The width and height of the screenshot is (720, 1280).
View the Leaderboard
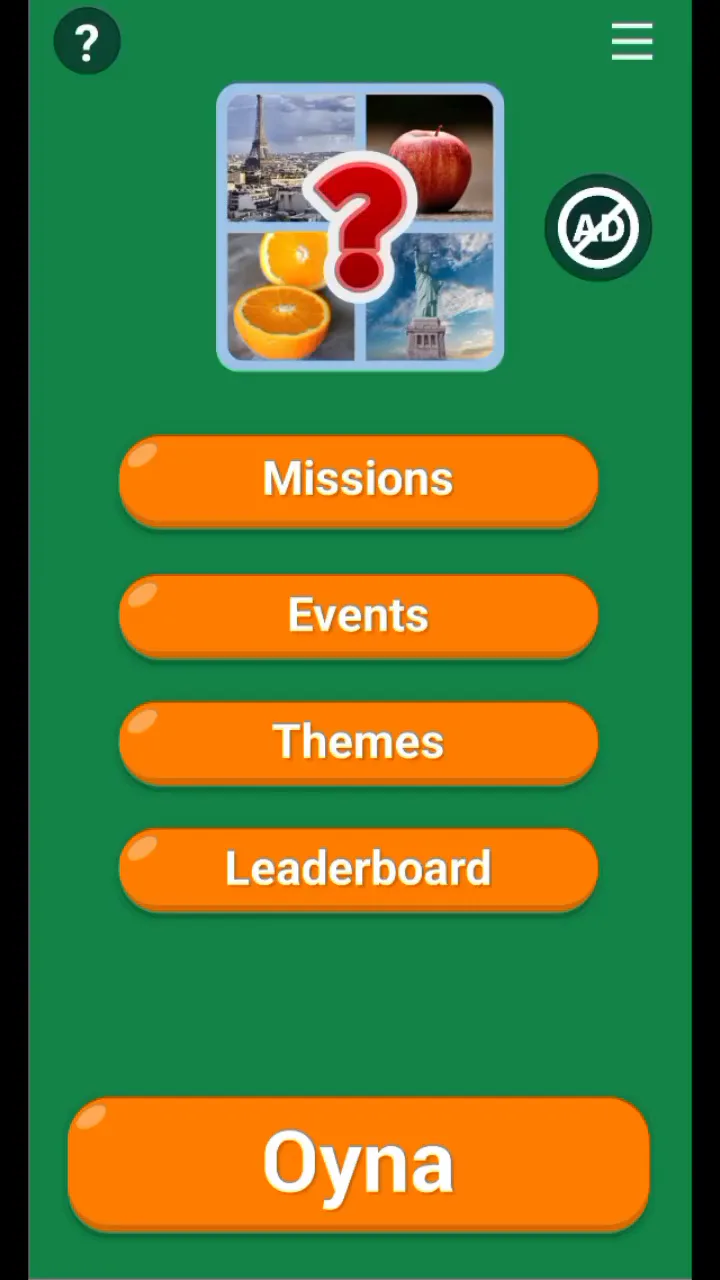click(359, 869)
